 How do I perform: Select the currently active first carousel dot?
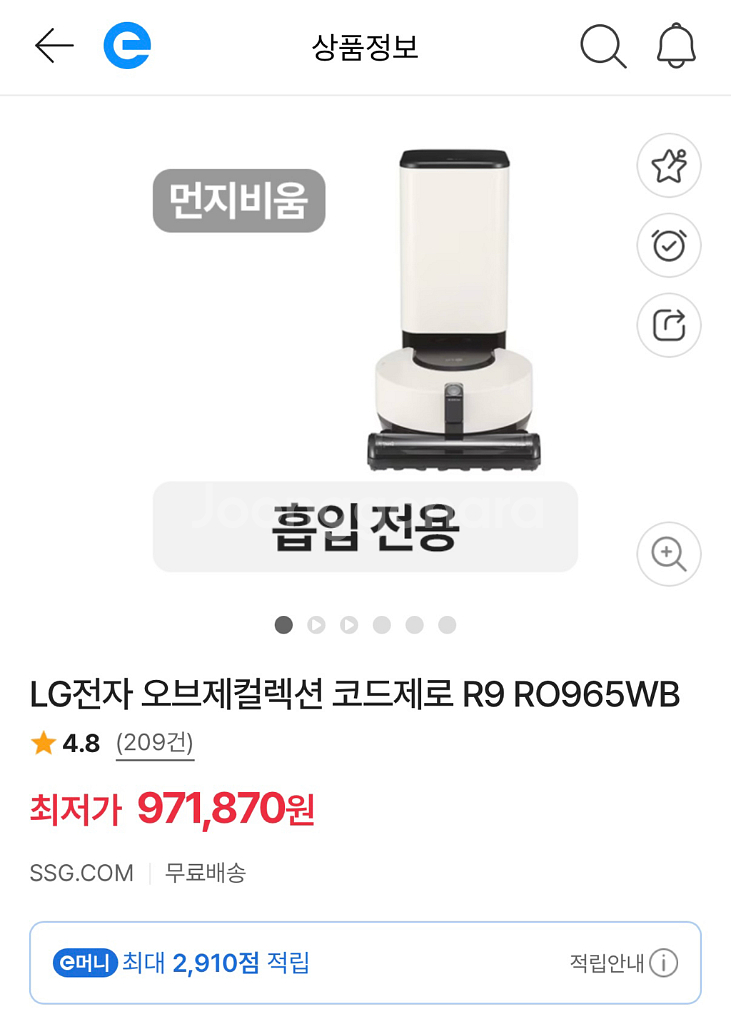coord(283,624)
